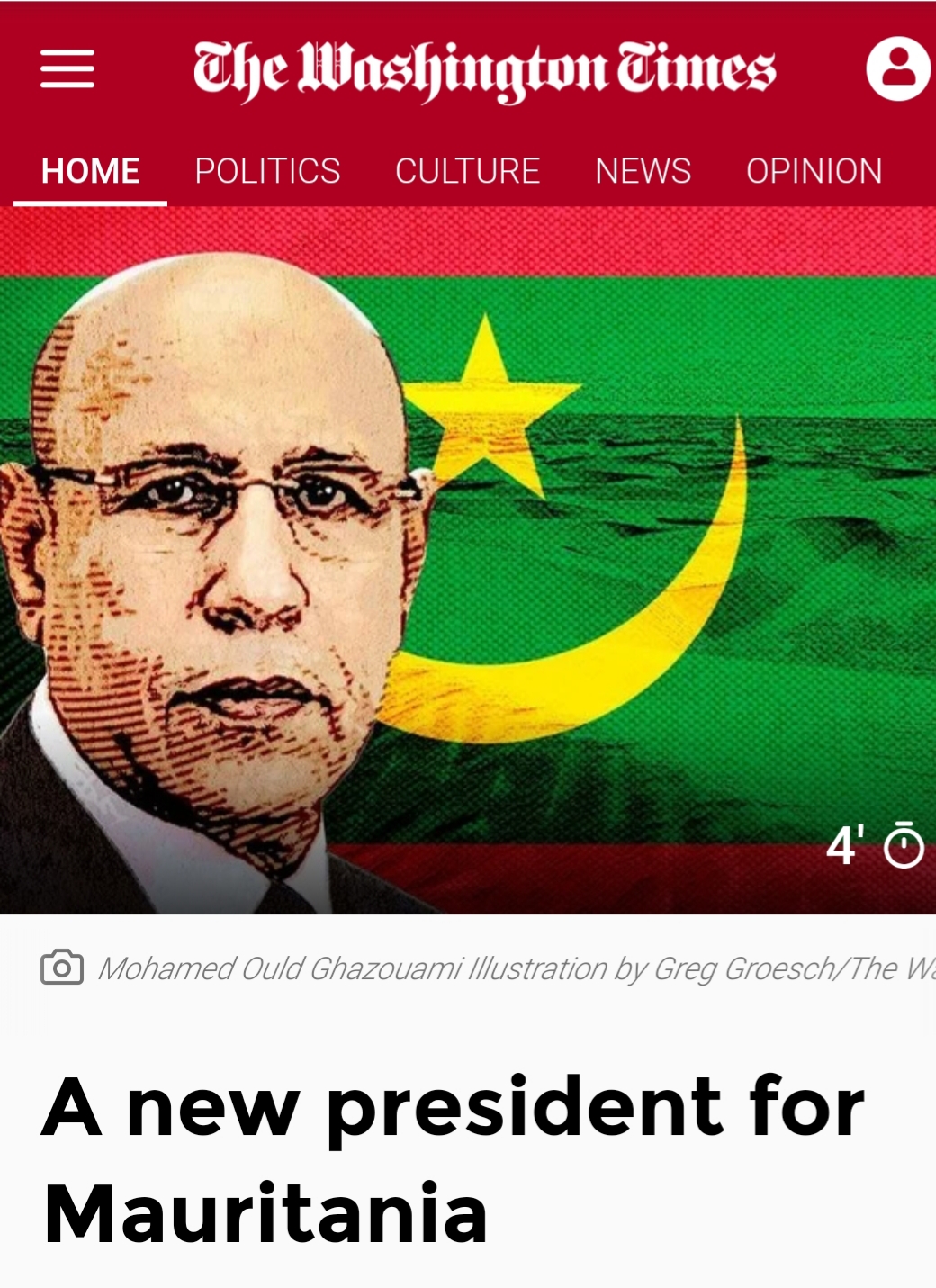Open the hamburger navigation menu
The image size is (936, 1288).
67,69
